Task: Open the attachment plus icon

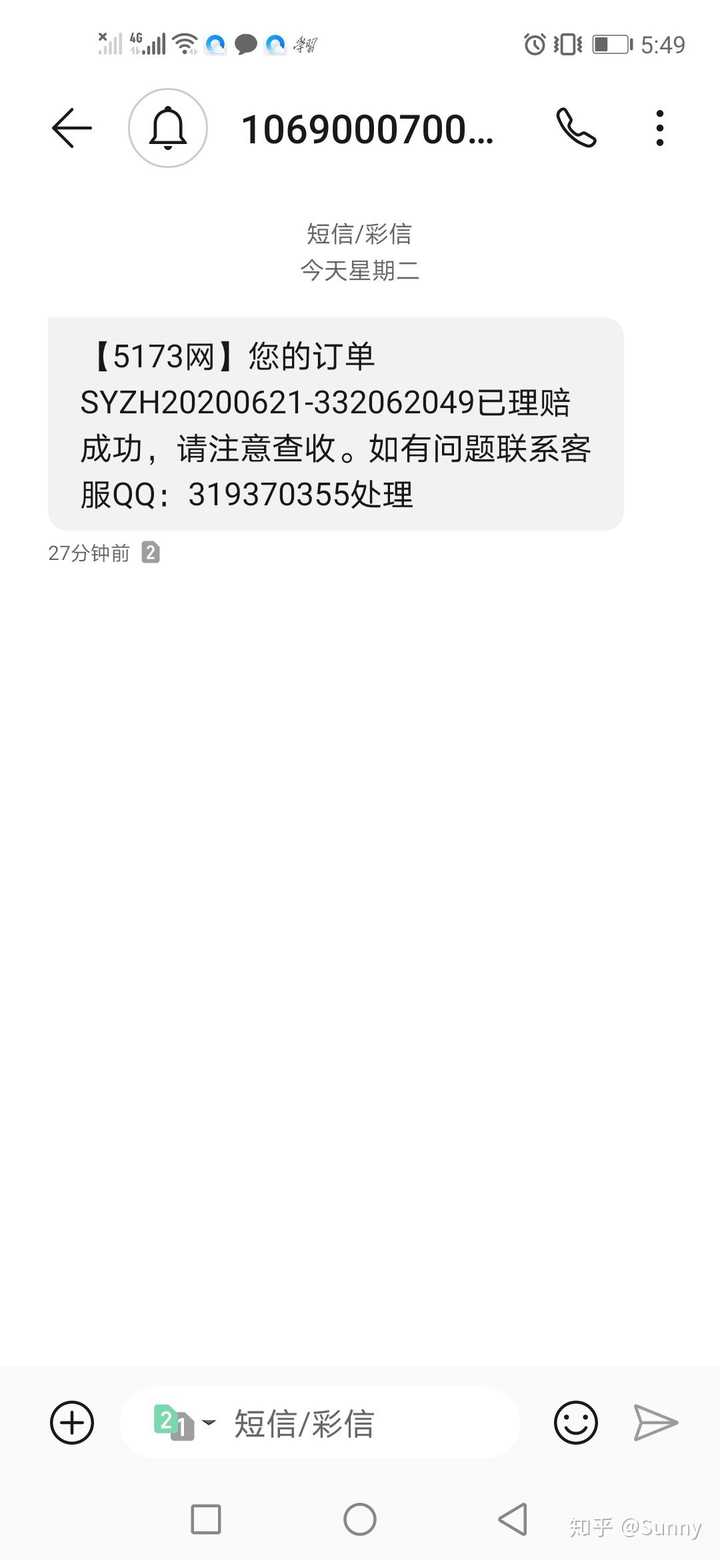Action: click(x=70, y=1422)
